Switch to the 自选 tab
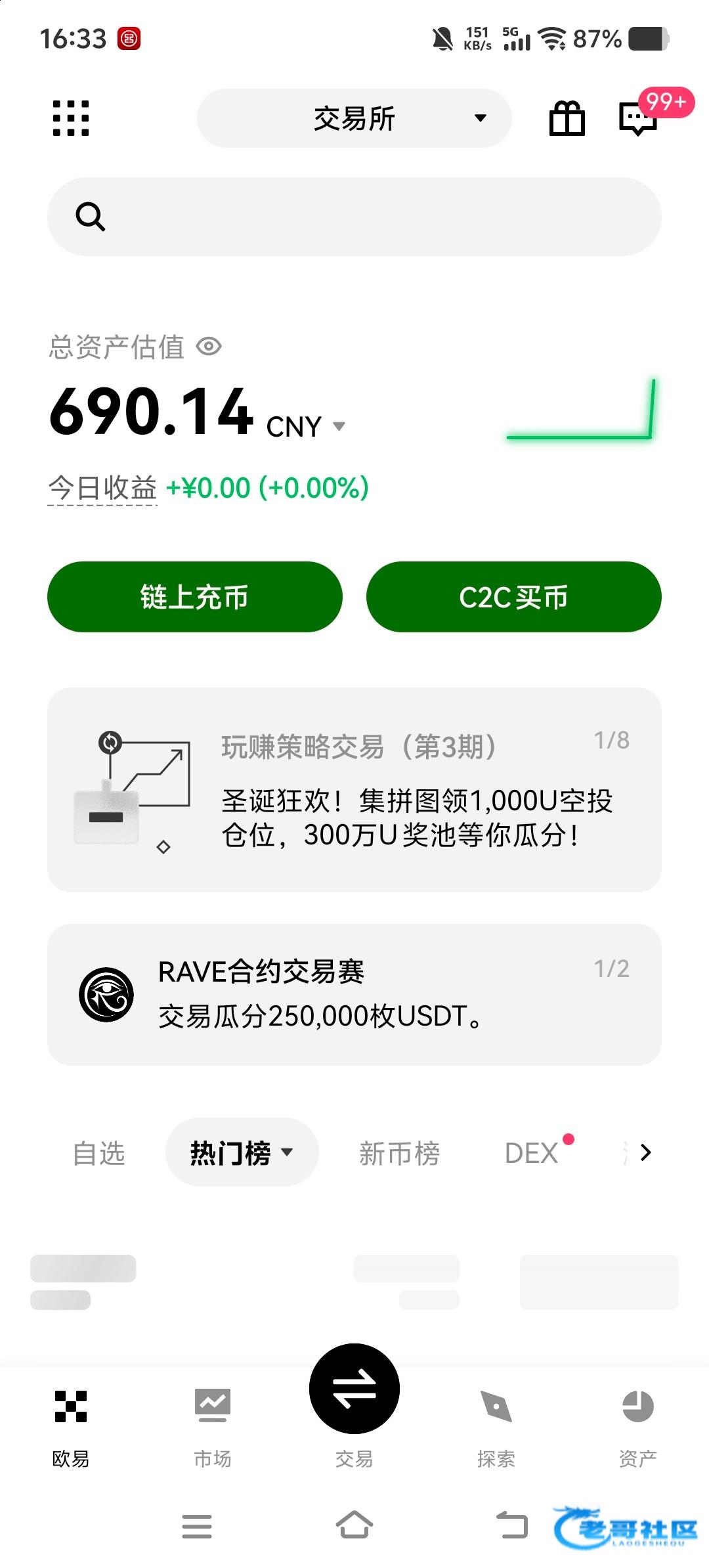Viewport: 709px width, 1568px height. (99, 1153)
